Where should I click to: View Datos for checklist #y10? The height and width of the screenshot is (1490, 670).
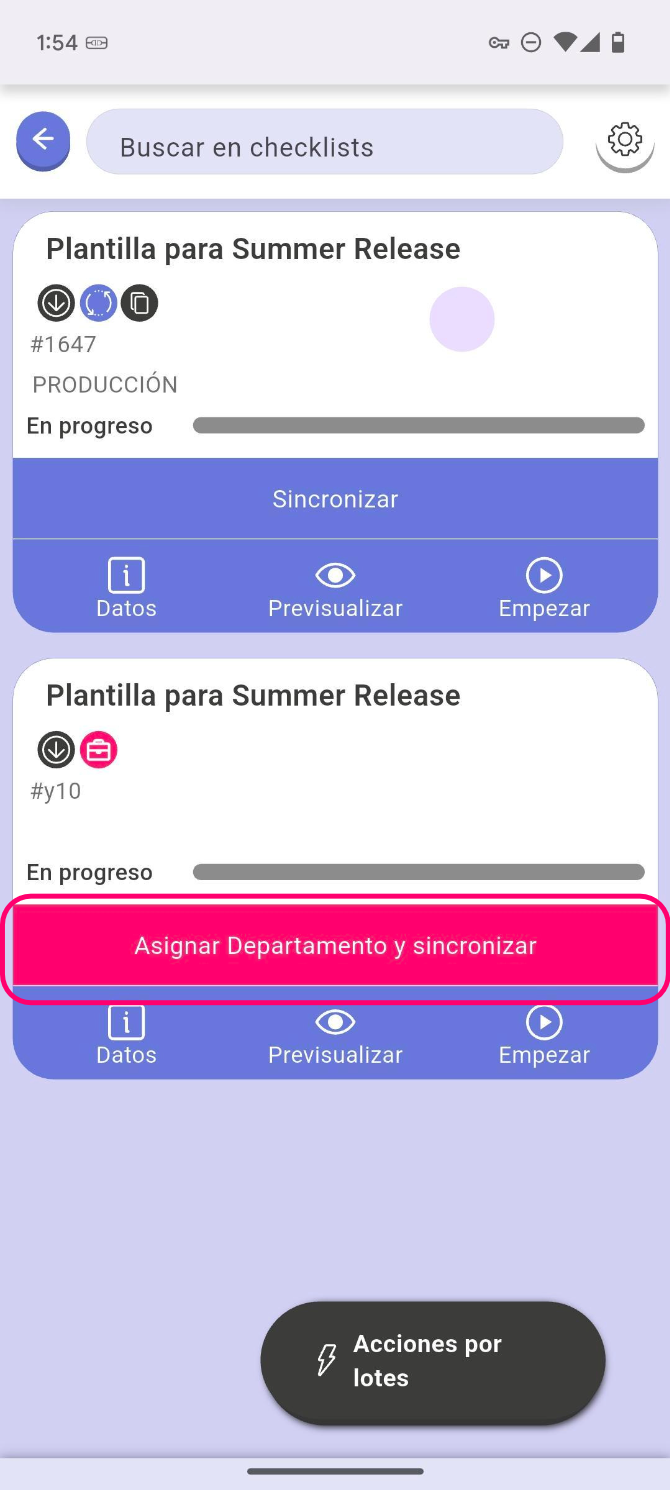click(126, 1035)
